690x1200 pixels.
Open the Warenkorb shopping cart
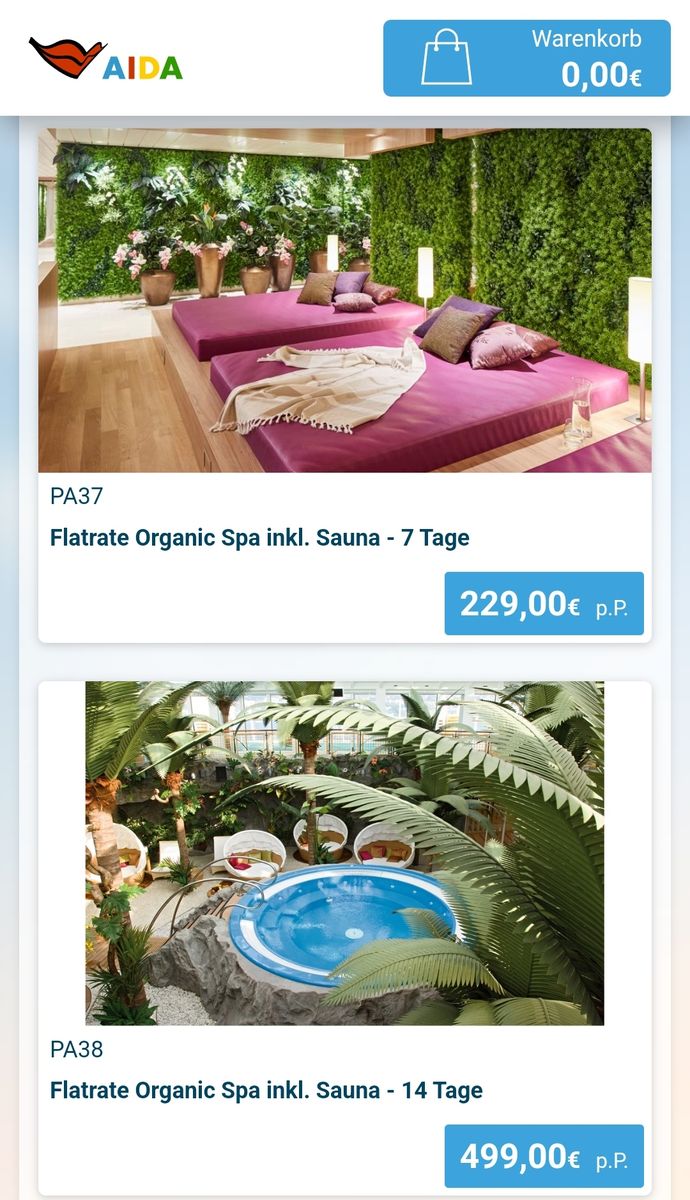pyautogui.click(x=526, y=58)
